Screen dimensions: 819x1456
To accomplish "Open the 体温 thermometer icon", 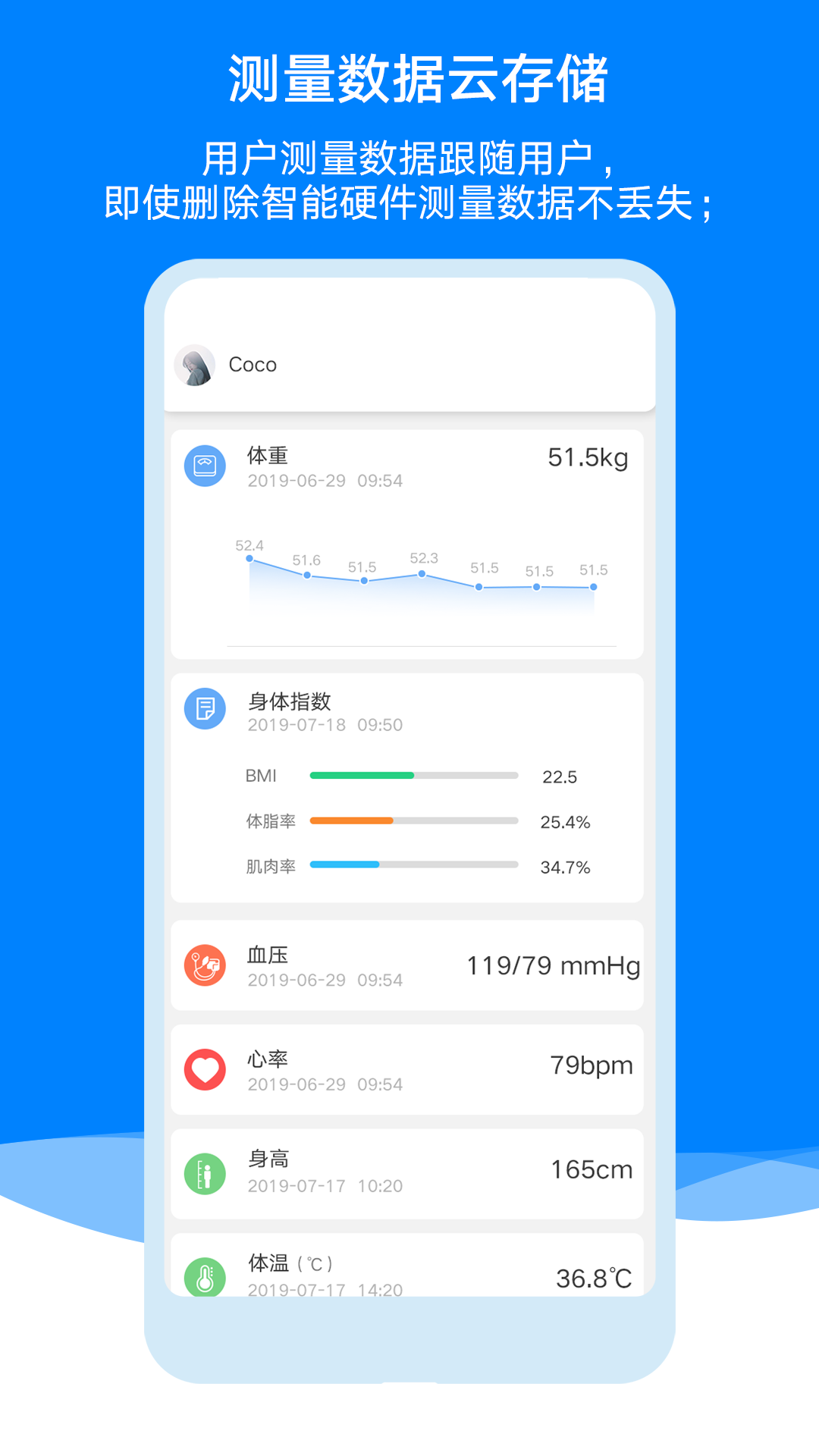I will [203, 1276].
